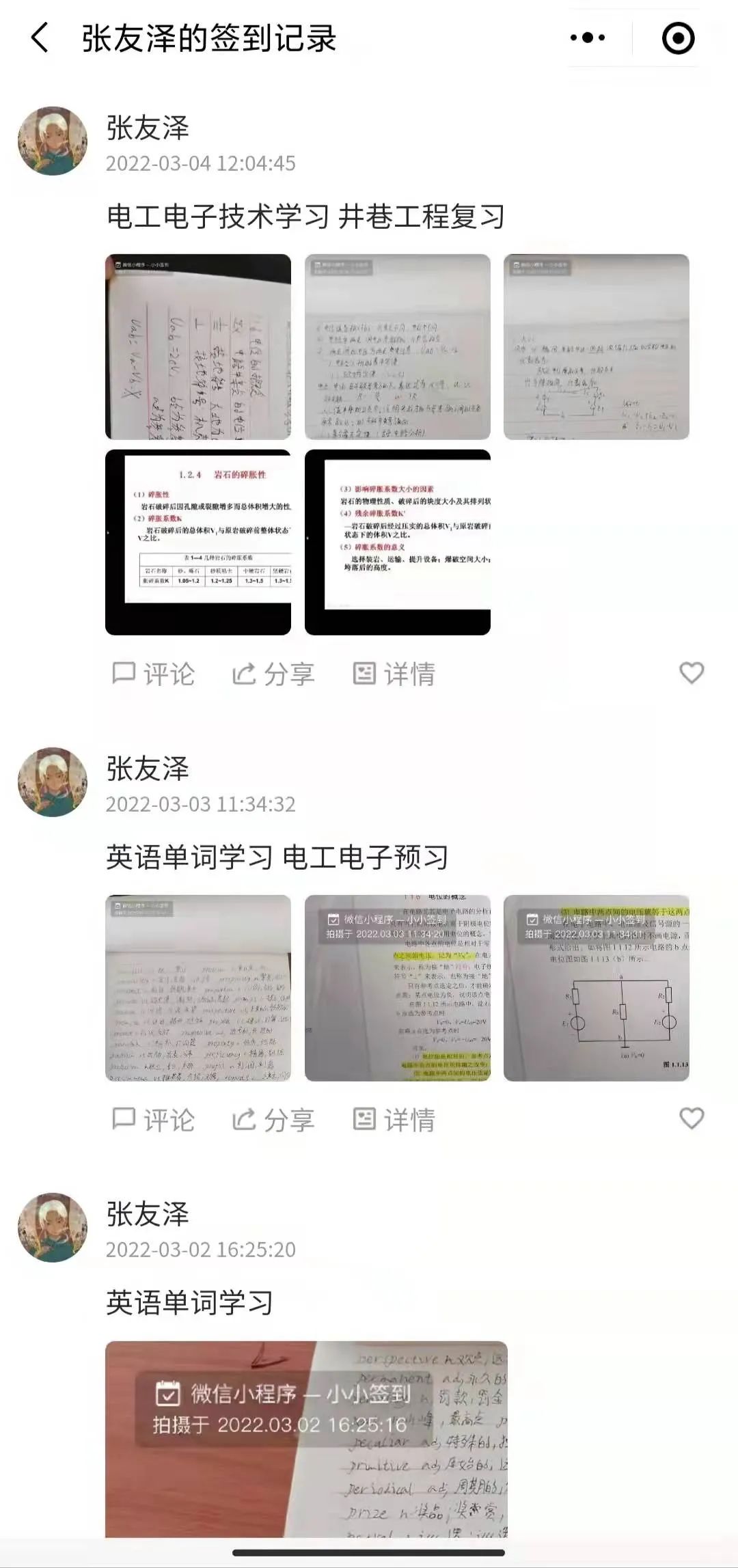Like the 2022-03-04 check-in post
Screen dimensions: 738x1568
point(691,673)
